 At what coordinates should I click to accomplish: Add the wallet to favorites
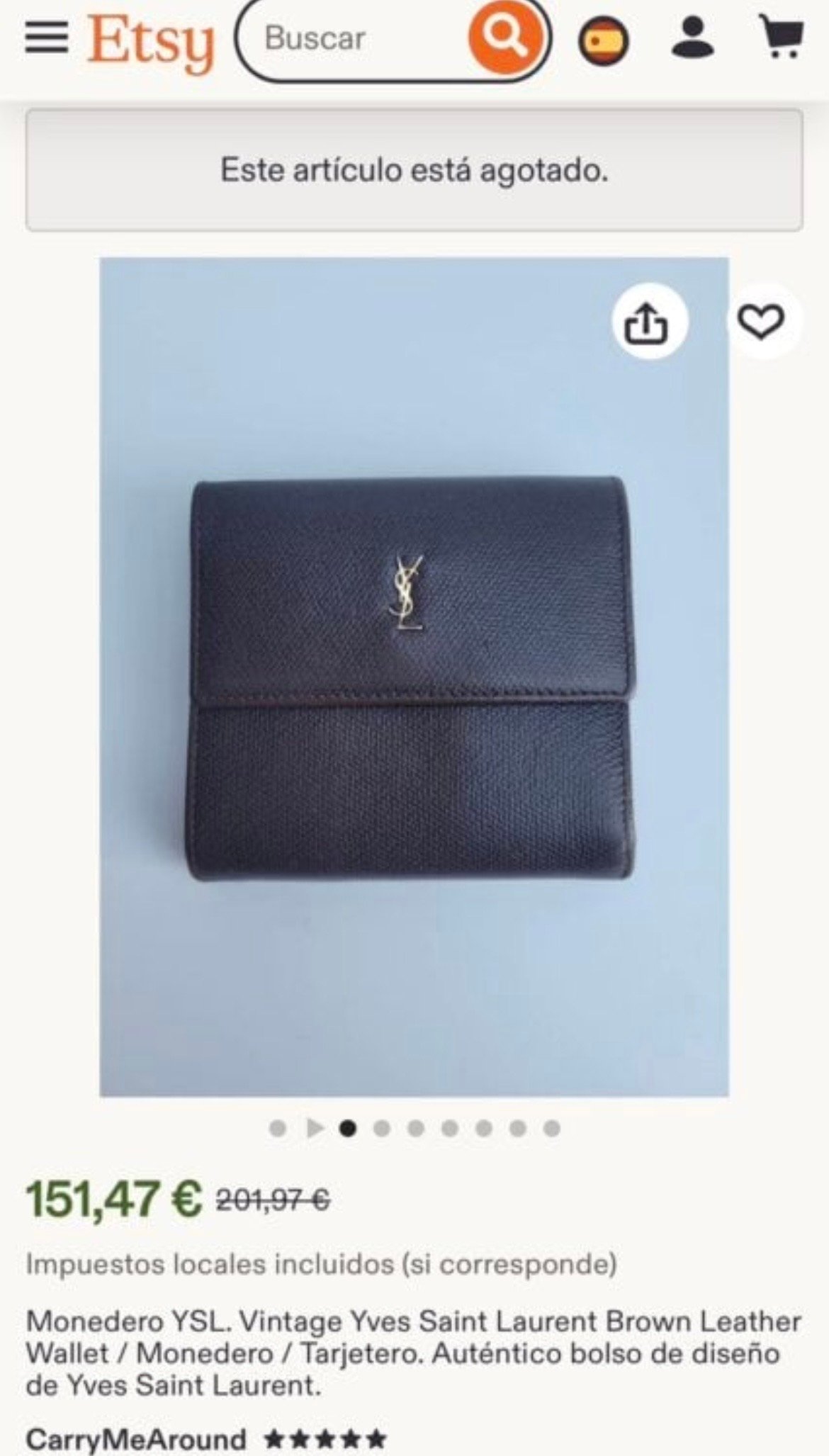(x=763, y=322)
